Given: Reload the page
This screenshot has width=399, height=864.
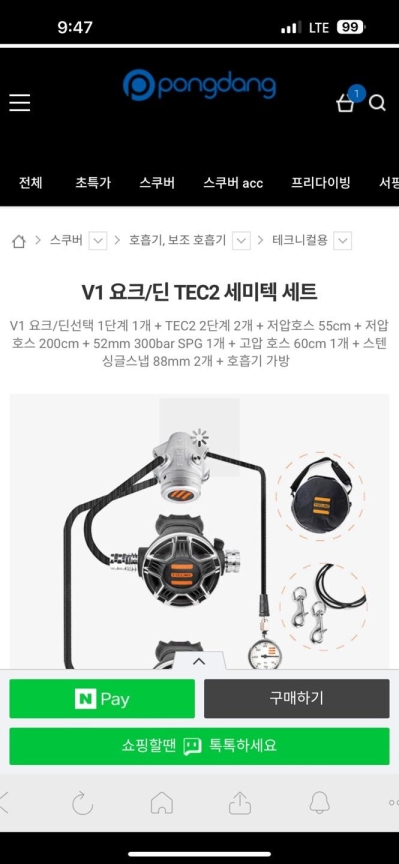Looking at the screenshot, I should 83,803.
